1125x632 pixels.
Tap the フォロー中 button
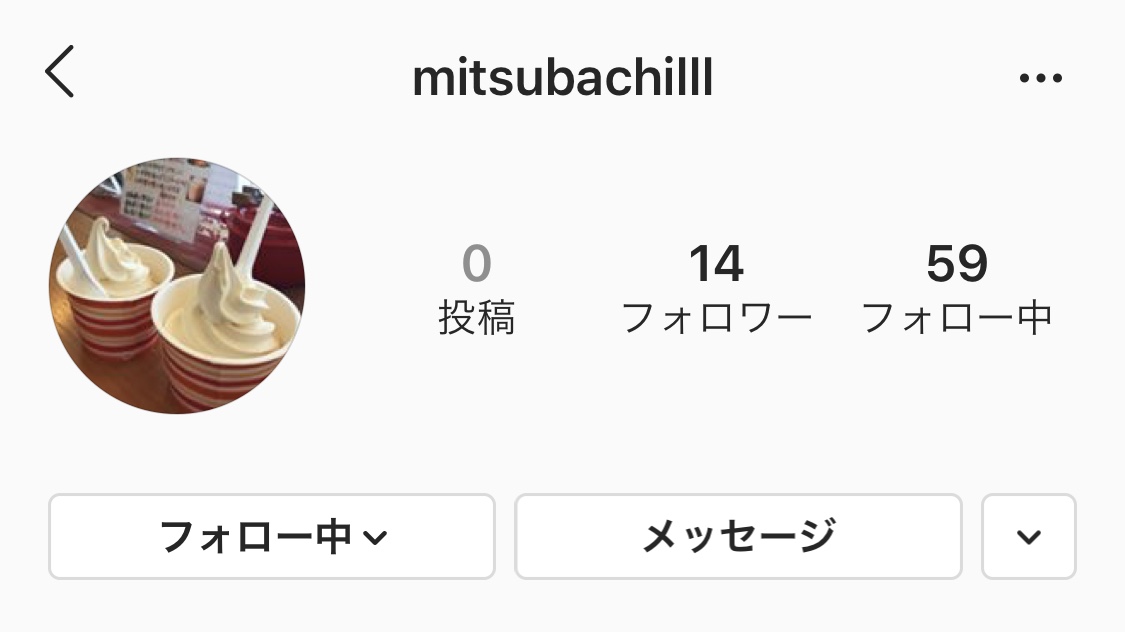272,536
